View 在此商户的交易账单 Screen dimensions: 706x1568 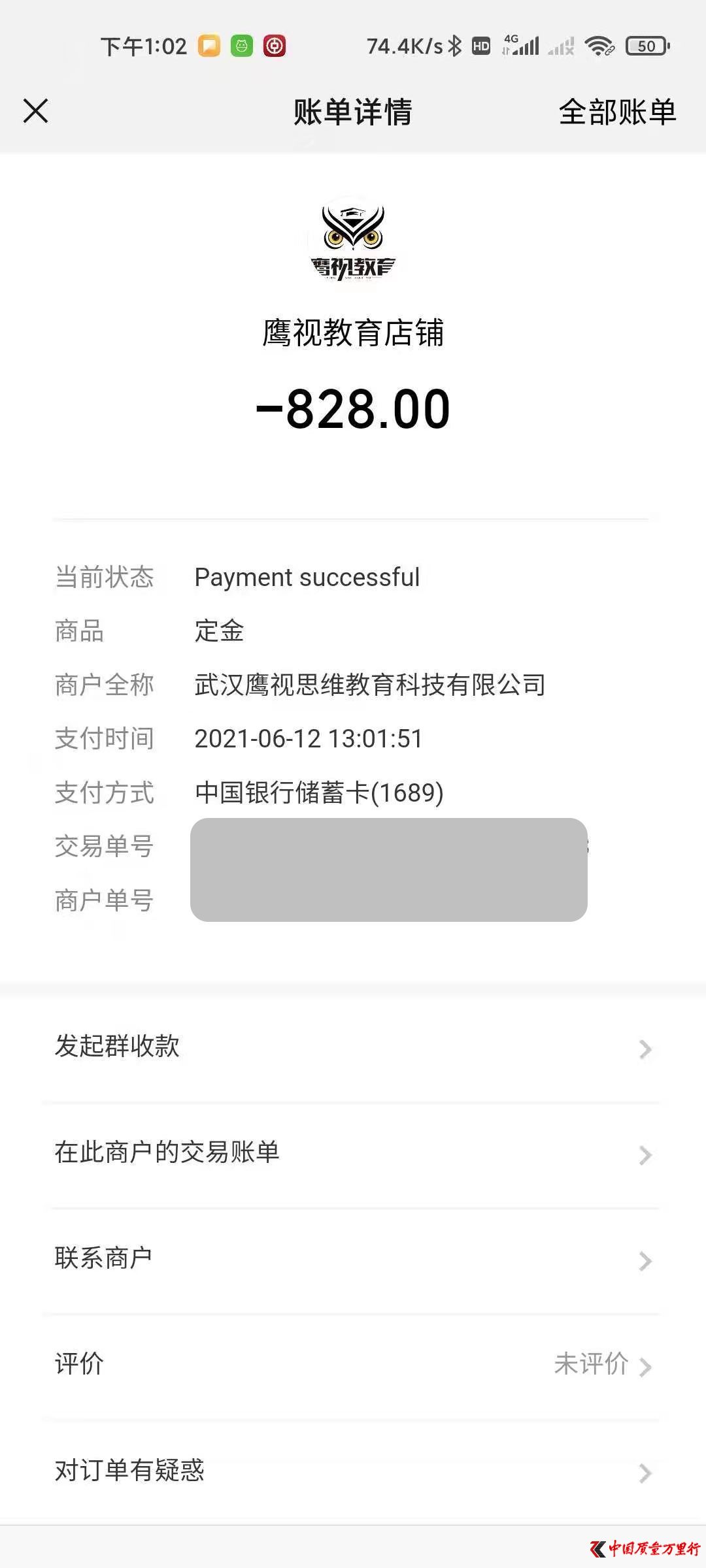353,1154
